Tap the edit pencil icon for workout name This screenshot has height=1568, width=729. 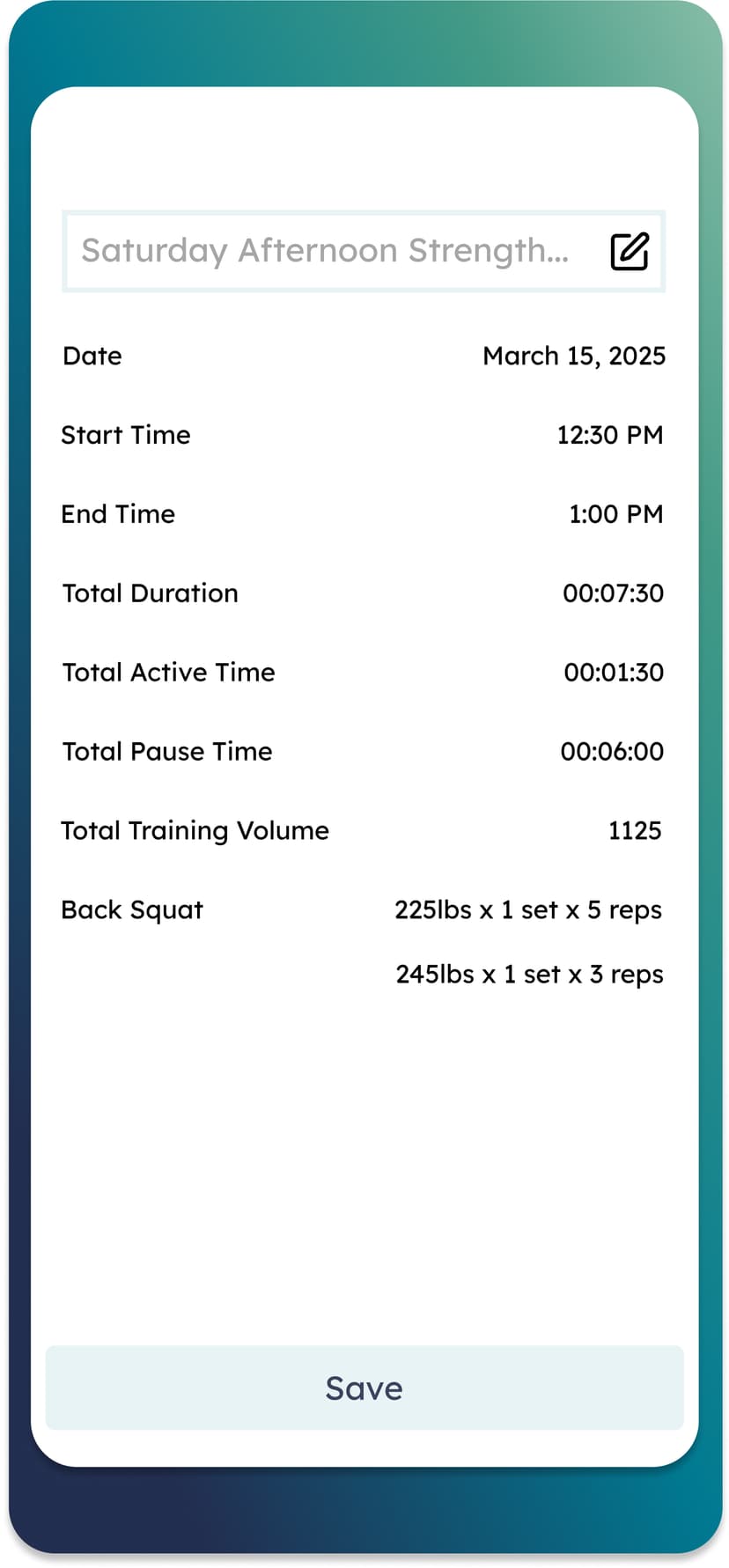(630, 251)
